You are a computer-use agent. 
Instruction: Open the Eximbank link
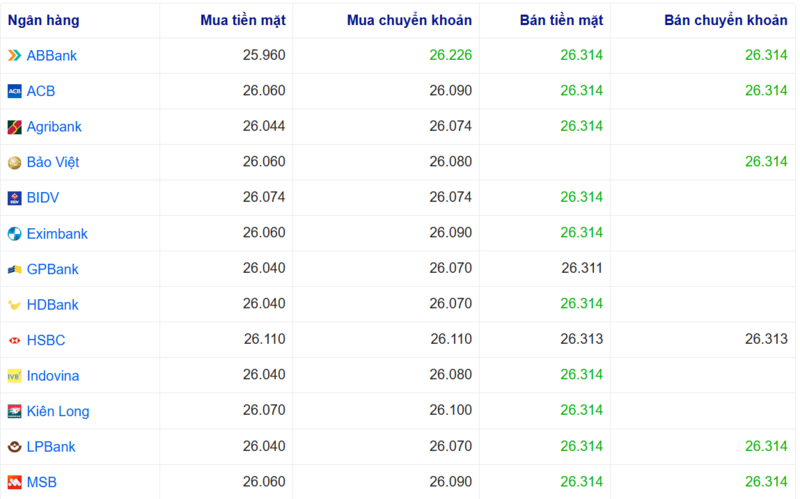[x=57, y=234]
